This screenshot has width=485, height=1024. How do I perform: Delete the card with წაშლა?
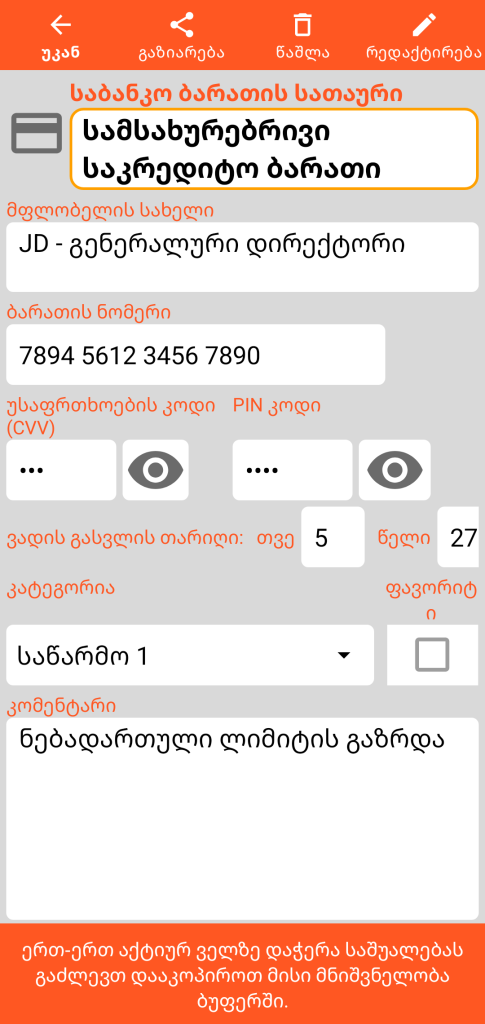click(302, 36)
